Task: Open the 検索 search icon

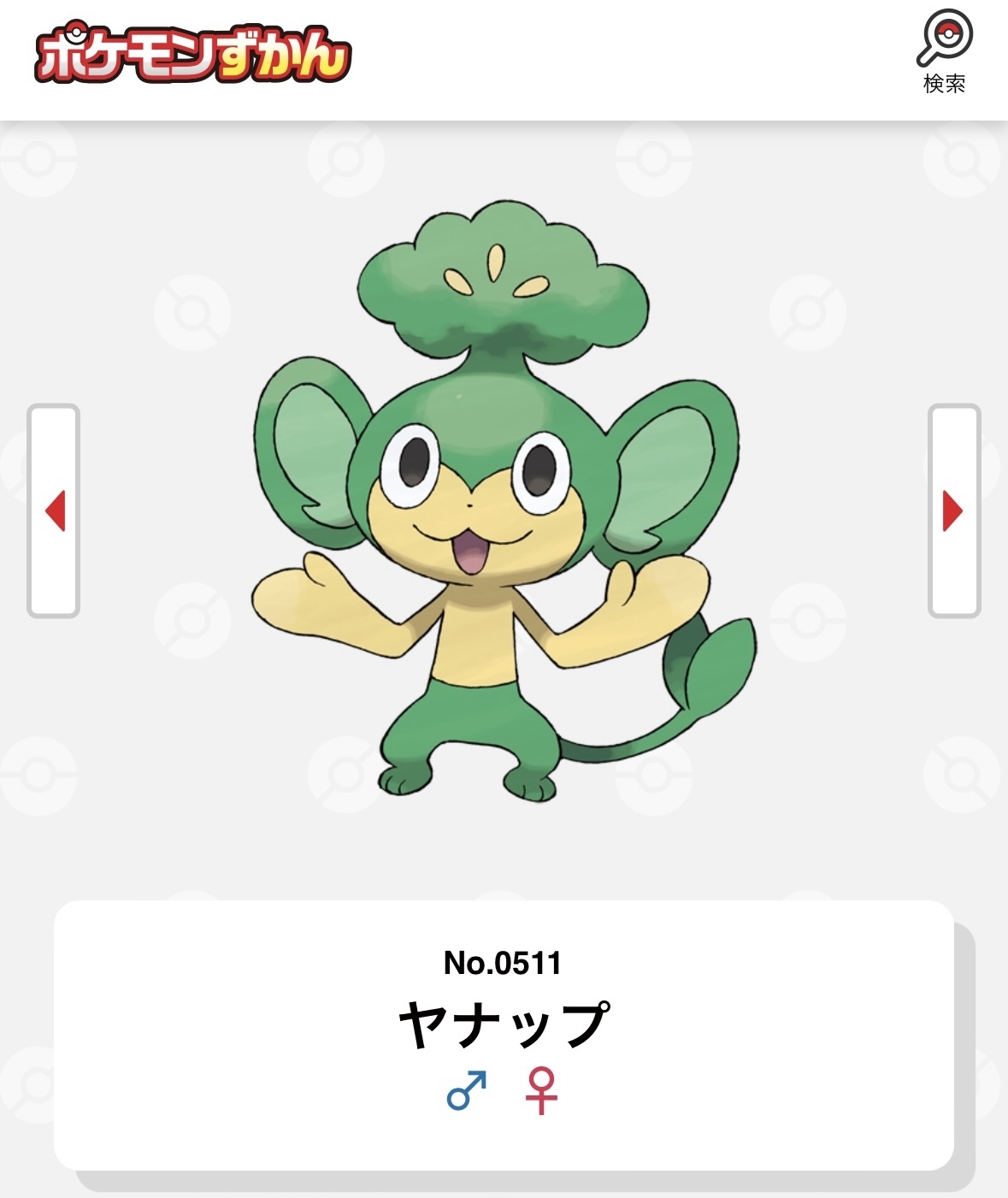Action: point(945,51)
